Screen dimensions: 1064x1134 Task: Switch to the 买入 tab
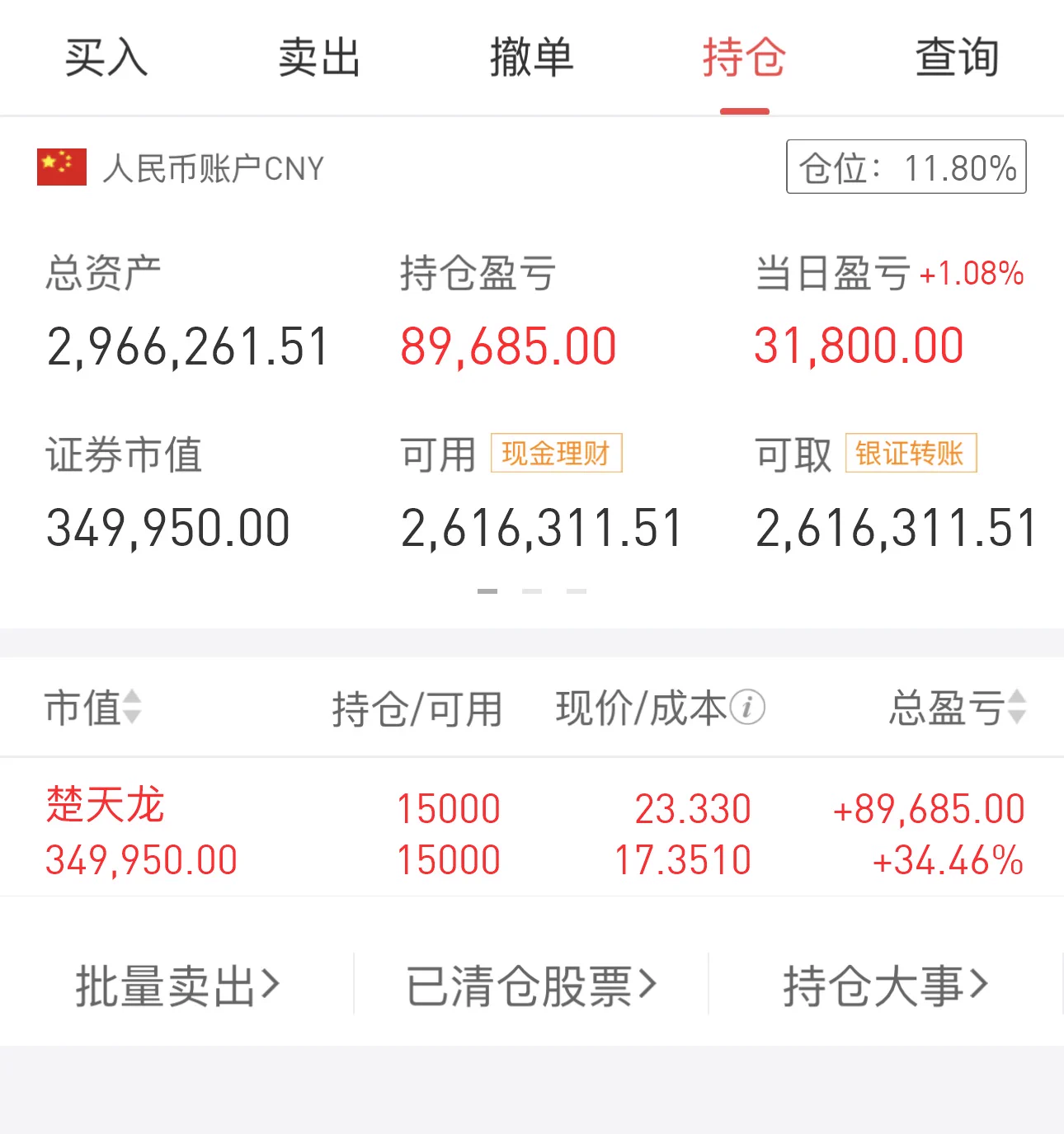(x=106, y=58)
